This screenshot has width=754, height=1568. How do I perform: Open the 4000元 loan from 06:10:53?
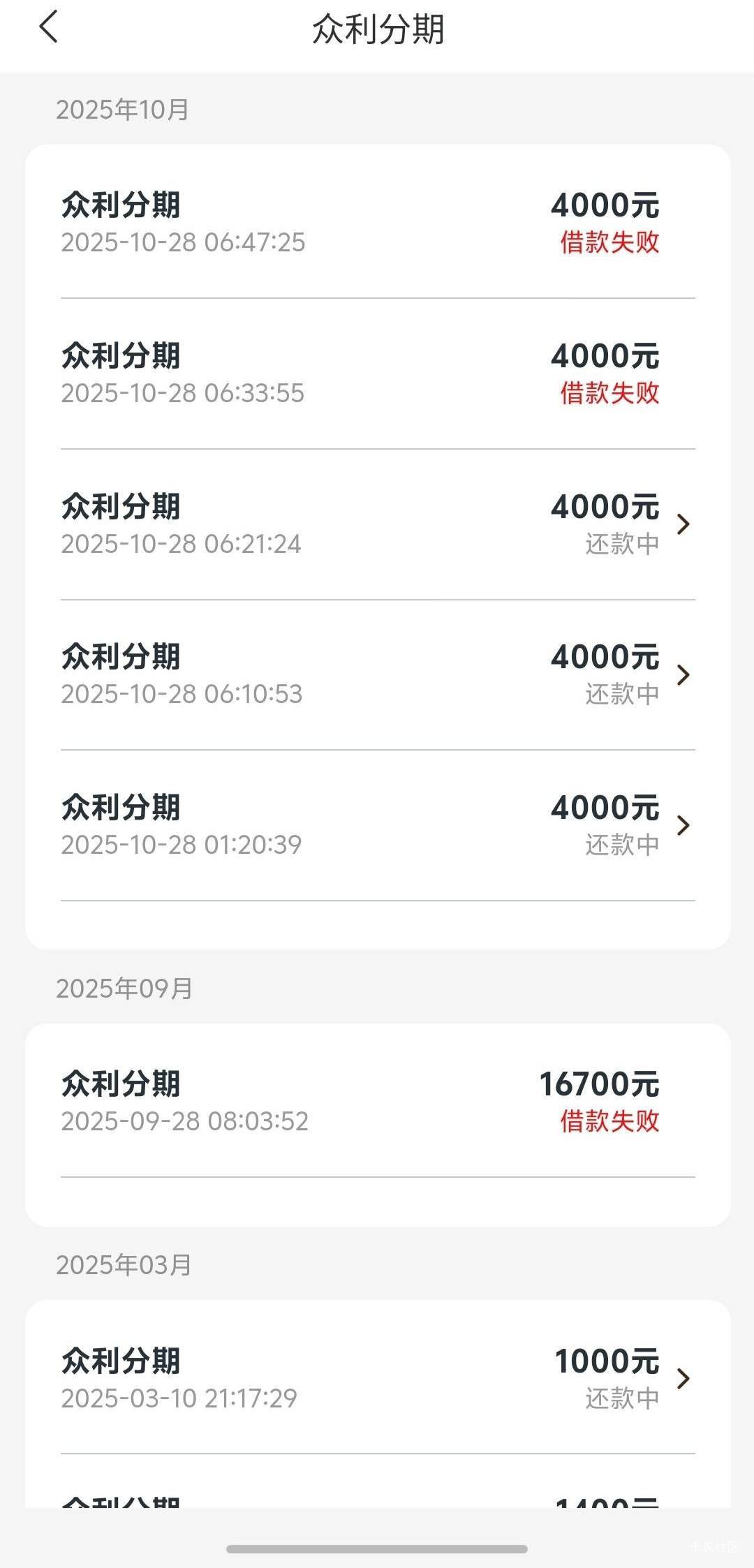click(x=377, y=675)
